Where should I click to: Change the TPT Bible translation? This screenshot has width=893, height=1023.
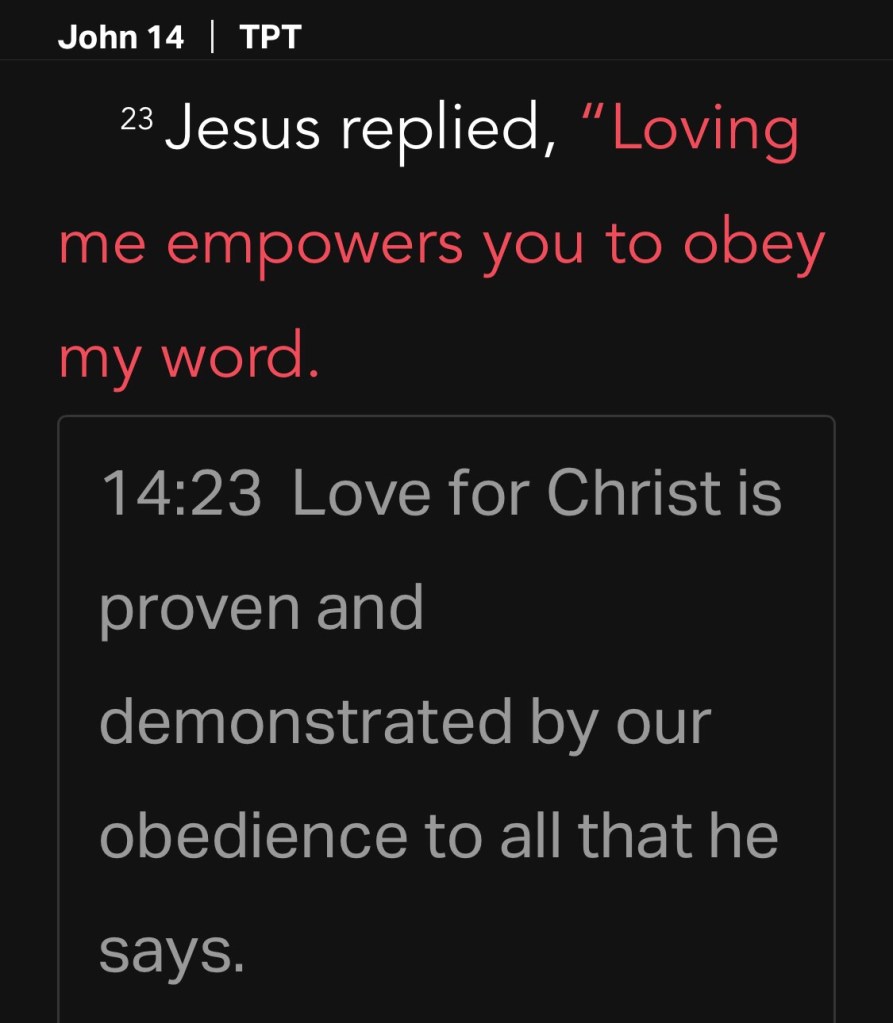click(x=270, y=38)
